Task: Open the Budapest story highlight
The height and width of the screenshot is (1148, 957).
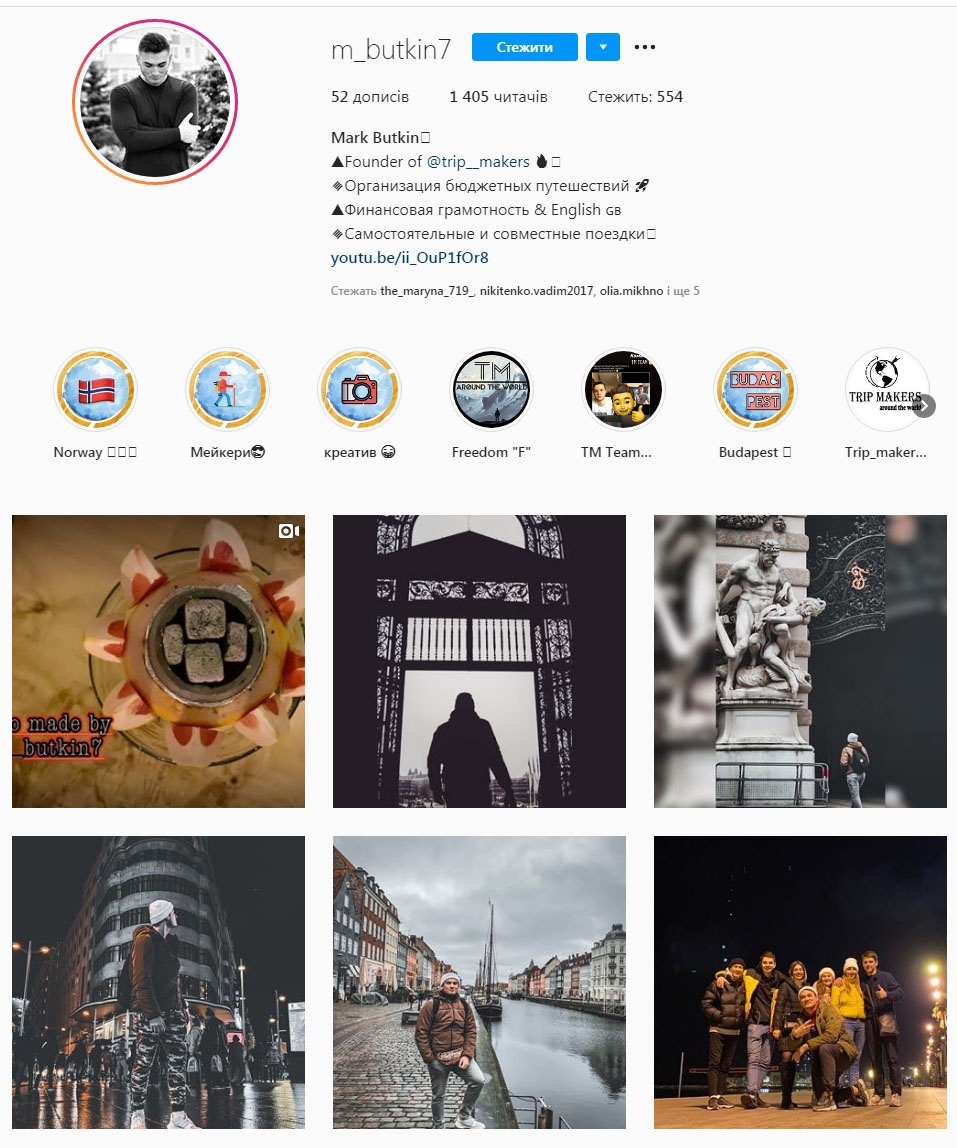Action: (x=755, y=390)
